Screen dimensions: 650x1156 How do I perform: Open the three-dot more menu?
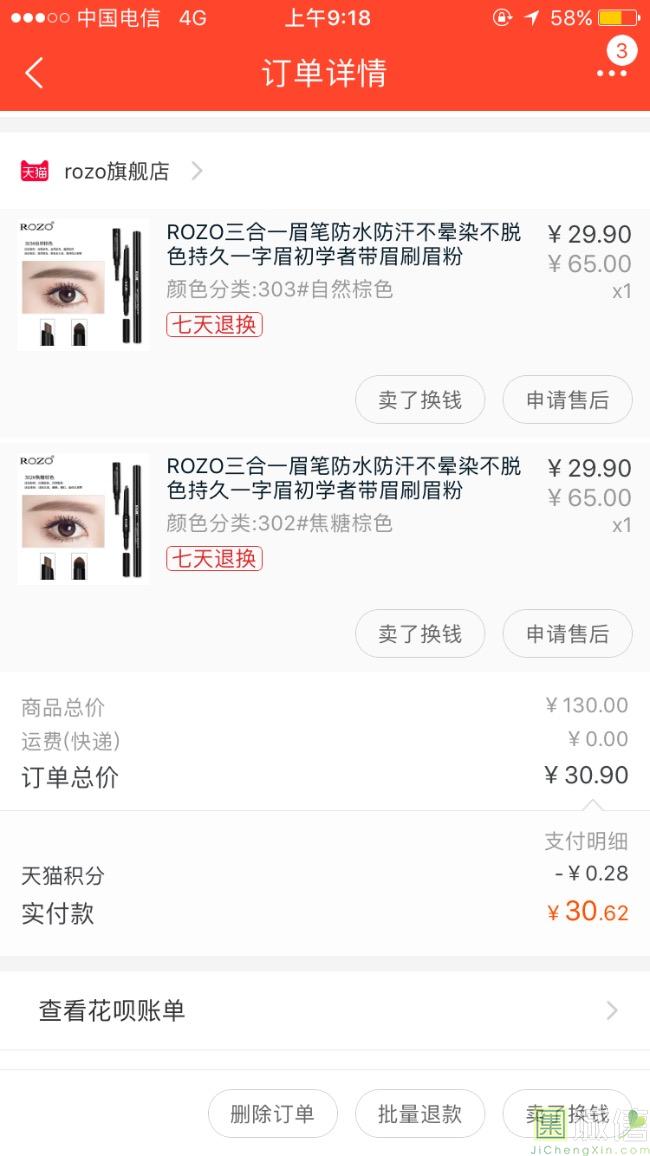(611, 73)
